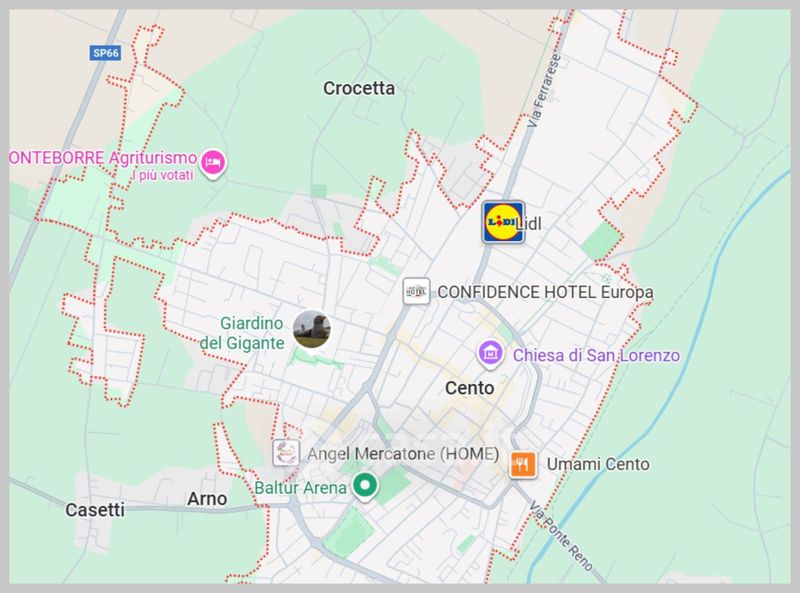Screen dimensions: 800x593
Task: Tap the Agriturismo lodging pin
Action: (x=213, y=163)
